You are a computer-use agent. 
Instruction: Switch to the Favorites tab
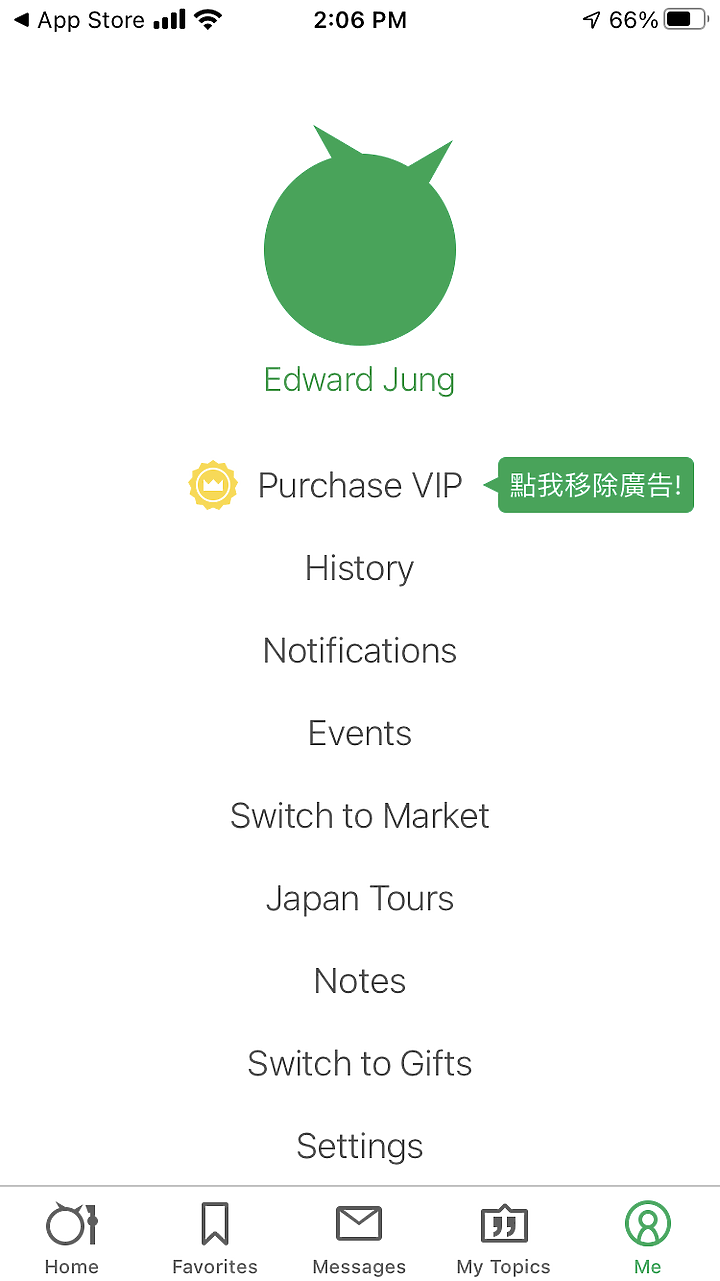(x=215, y=1238)
